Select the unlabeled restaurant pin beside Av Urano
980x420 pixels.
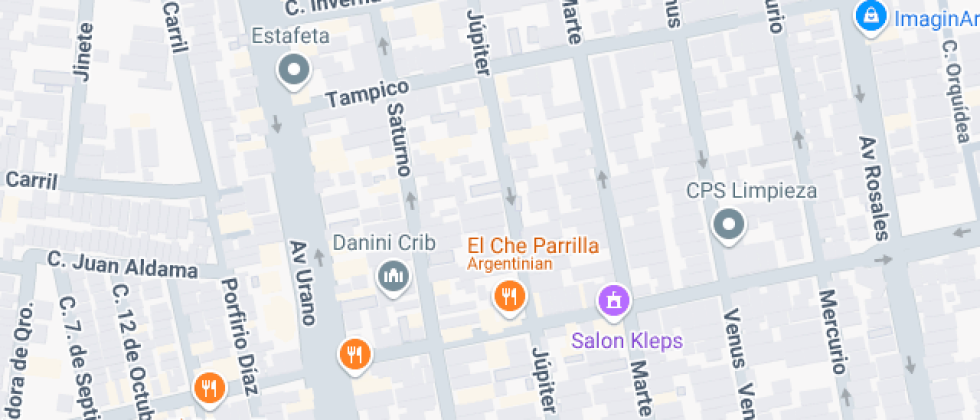(353, 353)
